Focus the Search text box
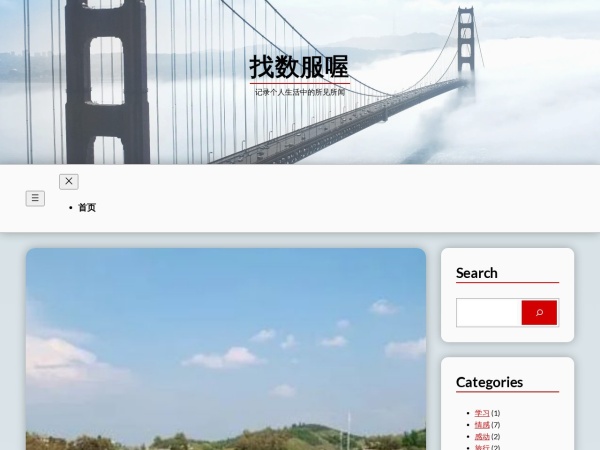This screenshot has width=600, height=450. 489,313
